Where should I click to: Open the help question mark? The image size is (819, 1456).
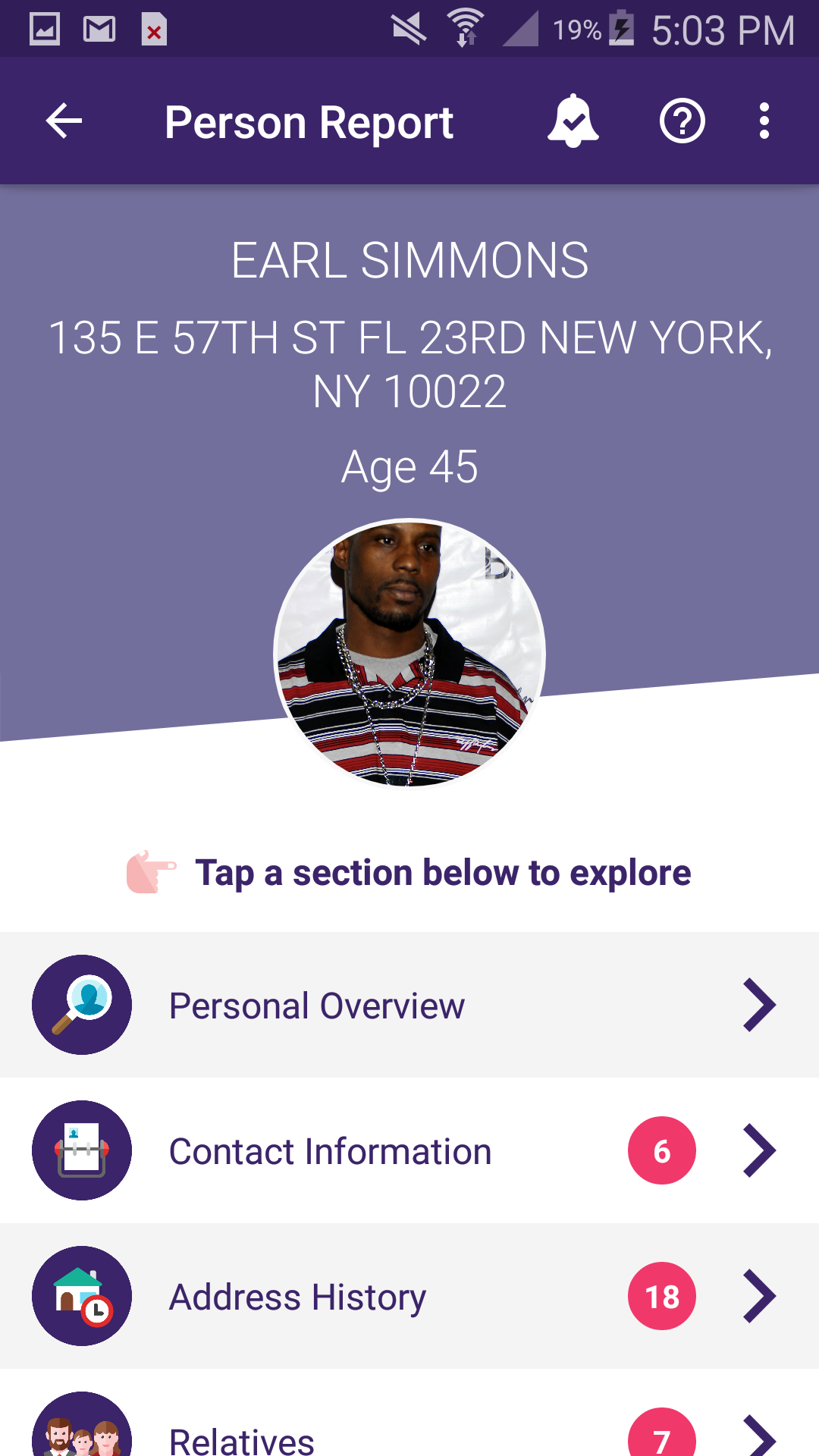pyautogui.click(x=682, y=121)
